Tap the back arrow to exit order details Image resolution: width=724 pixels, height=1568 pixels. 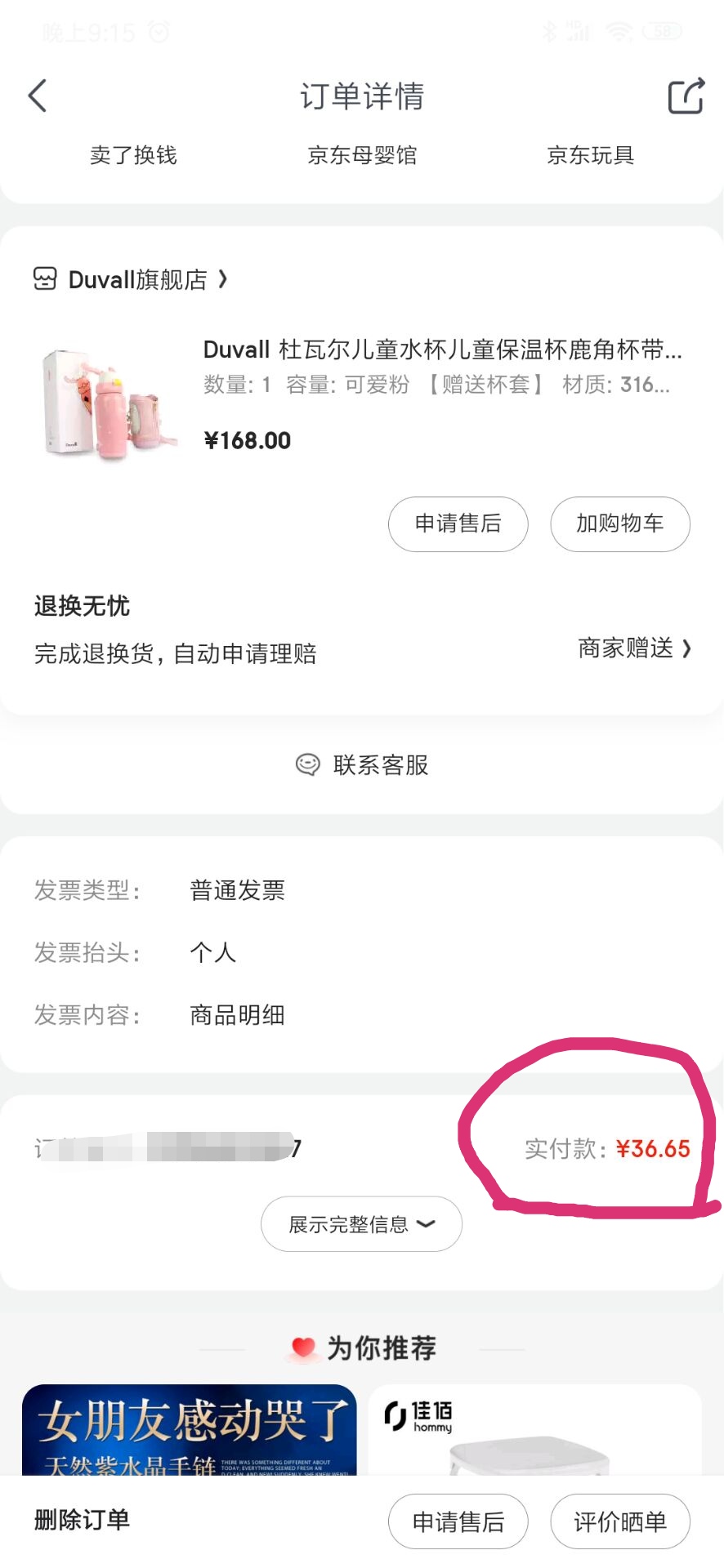point(38,96)
